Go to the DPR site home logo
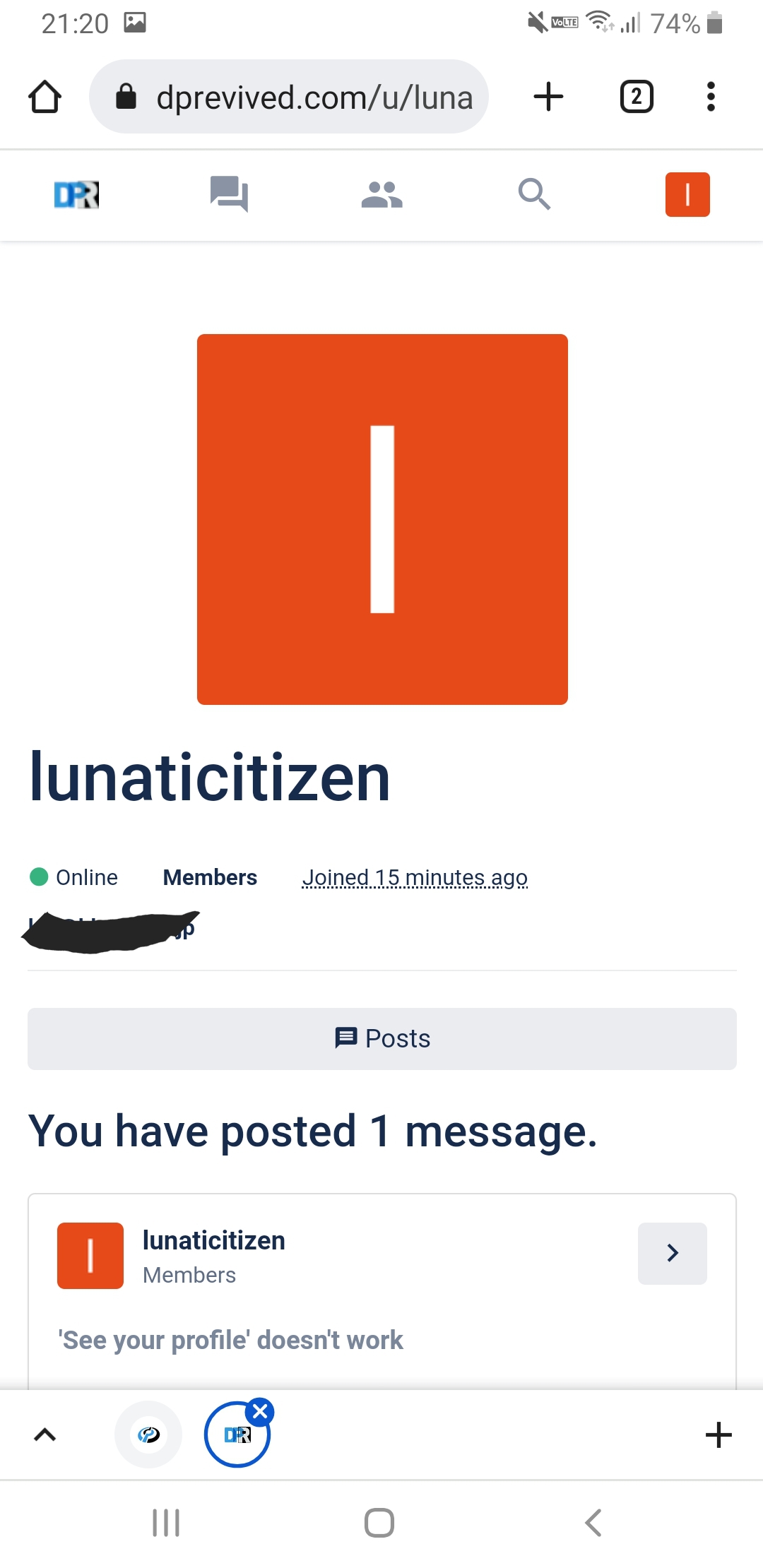Viewport: 763px width, 1568px height. [76, 194]
